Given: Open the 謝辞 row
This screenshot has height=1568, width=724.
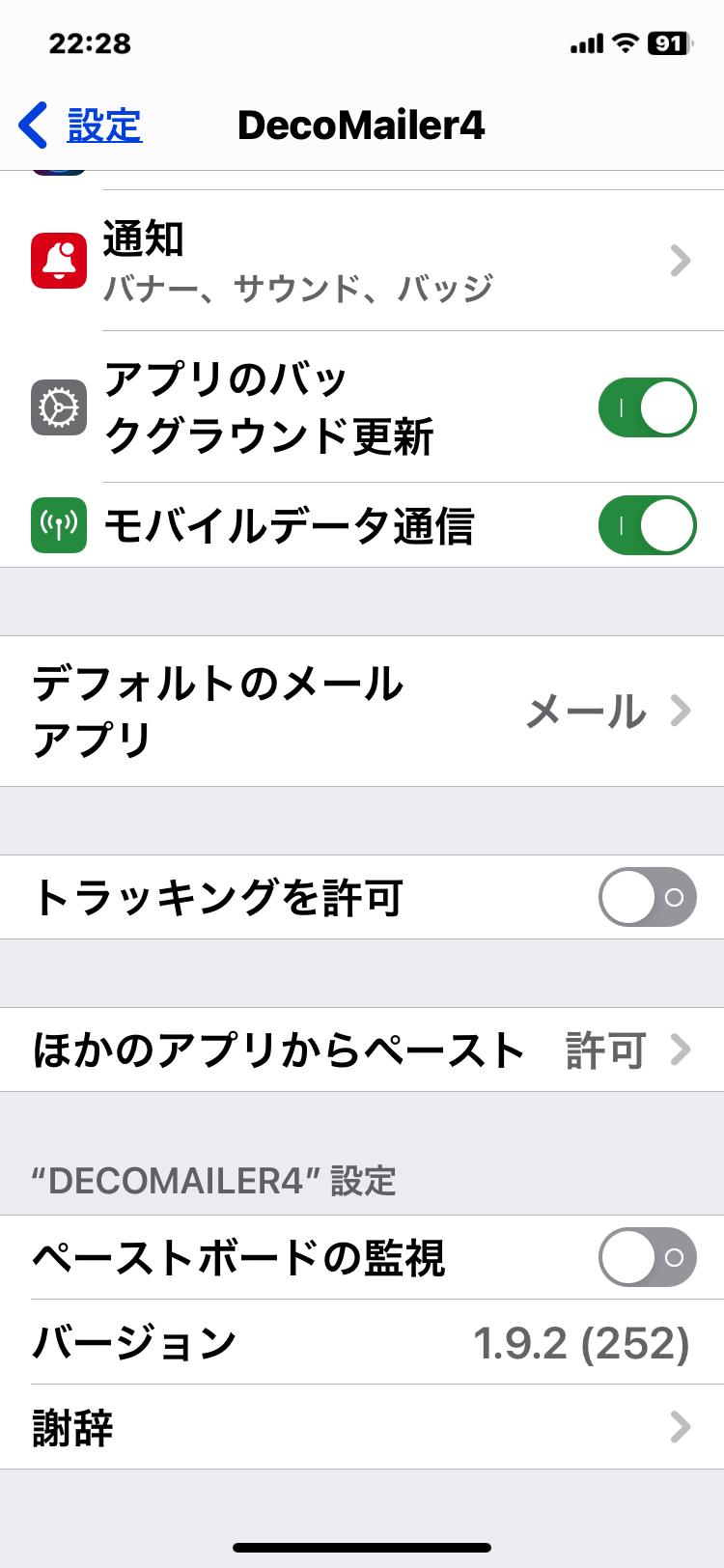Looking at the screenshot, I should [x=362, y=1427].
